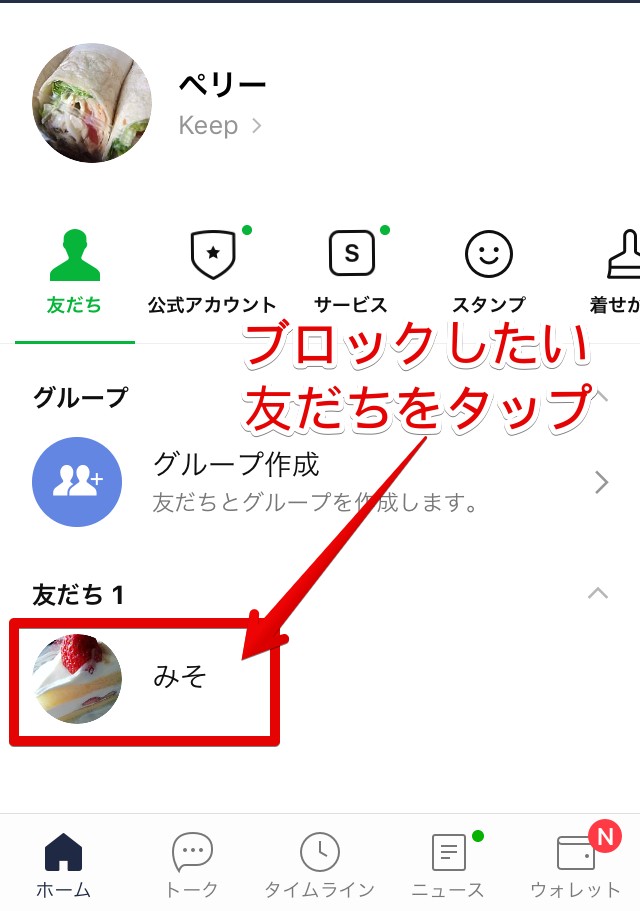The width and height of the screenshot is (640, 911).
Task: Open the タイムライン tab
Action: [320, 865]
